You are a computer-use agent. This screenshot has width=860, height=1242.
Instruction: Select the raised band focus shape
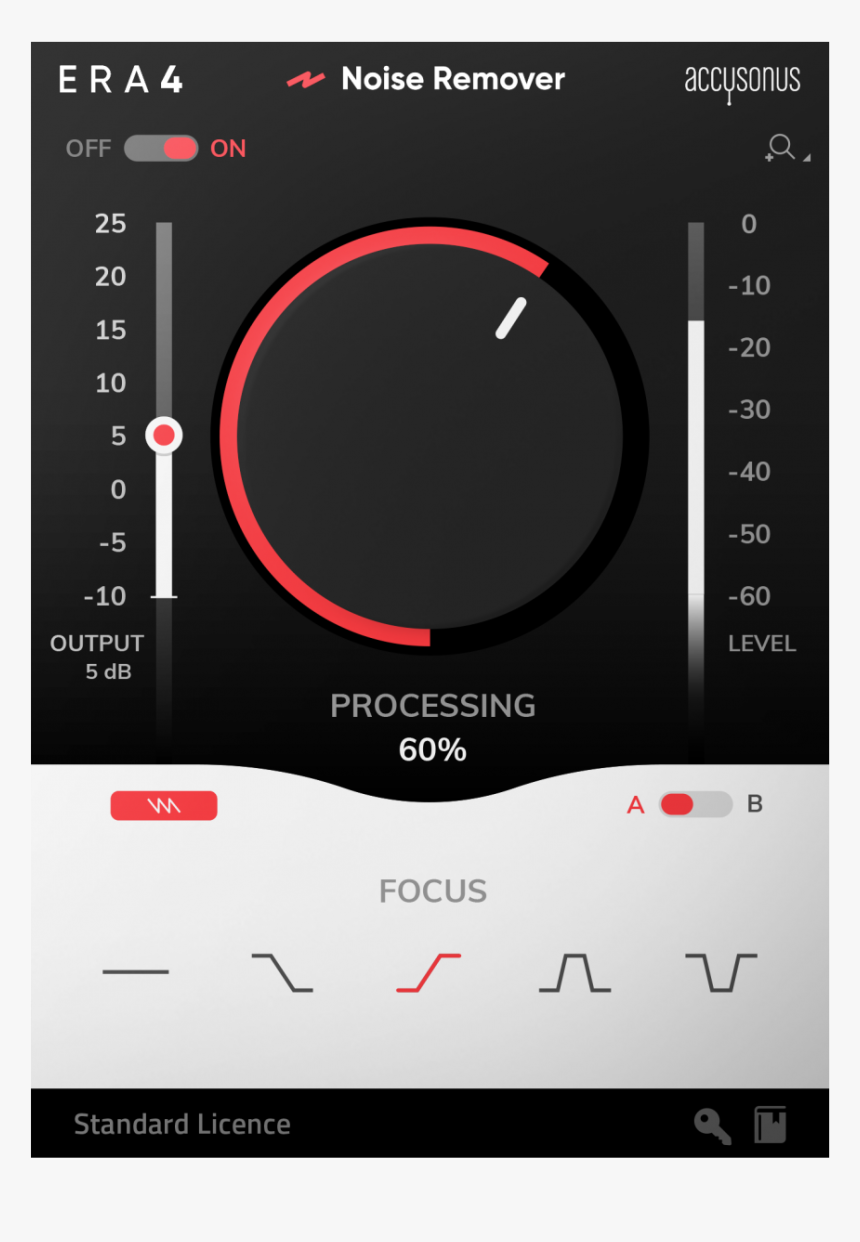(x=575, y=972)
